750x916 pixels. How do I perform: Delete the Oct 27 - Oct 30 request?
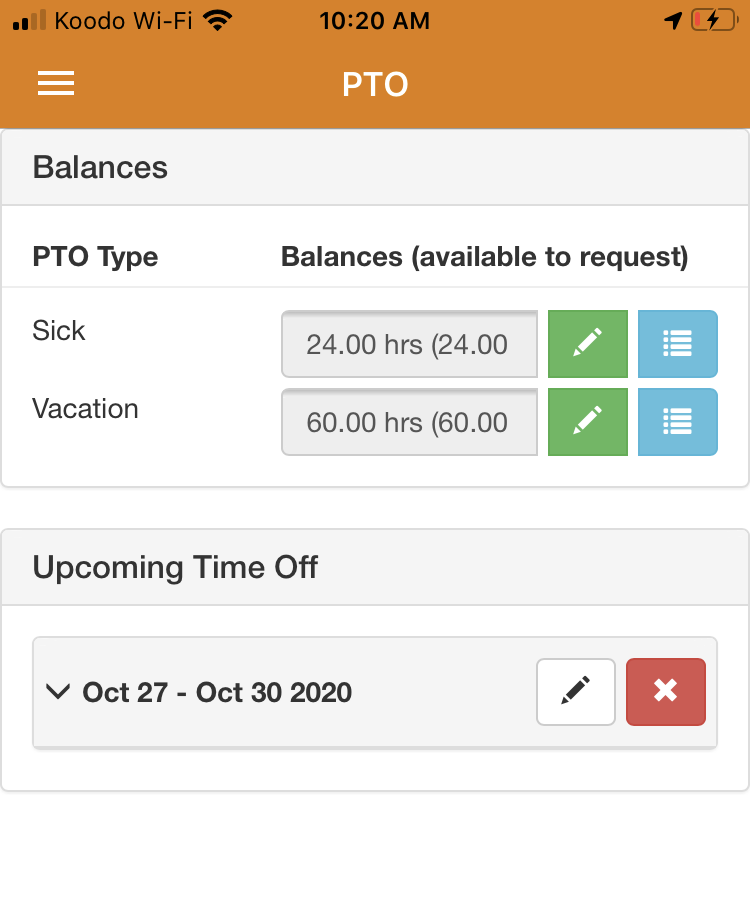pos(665,691)
